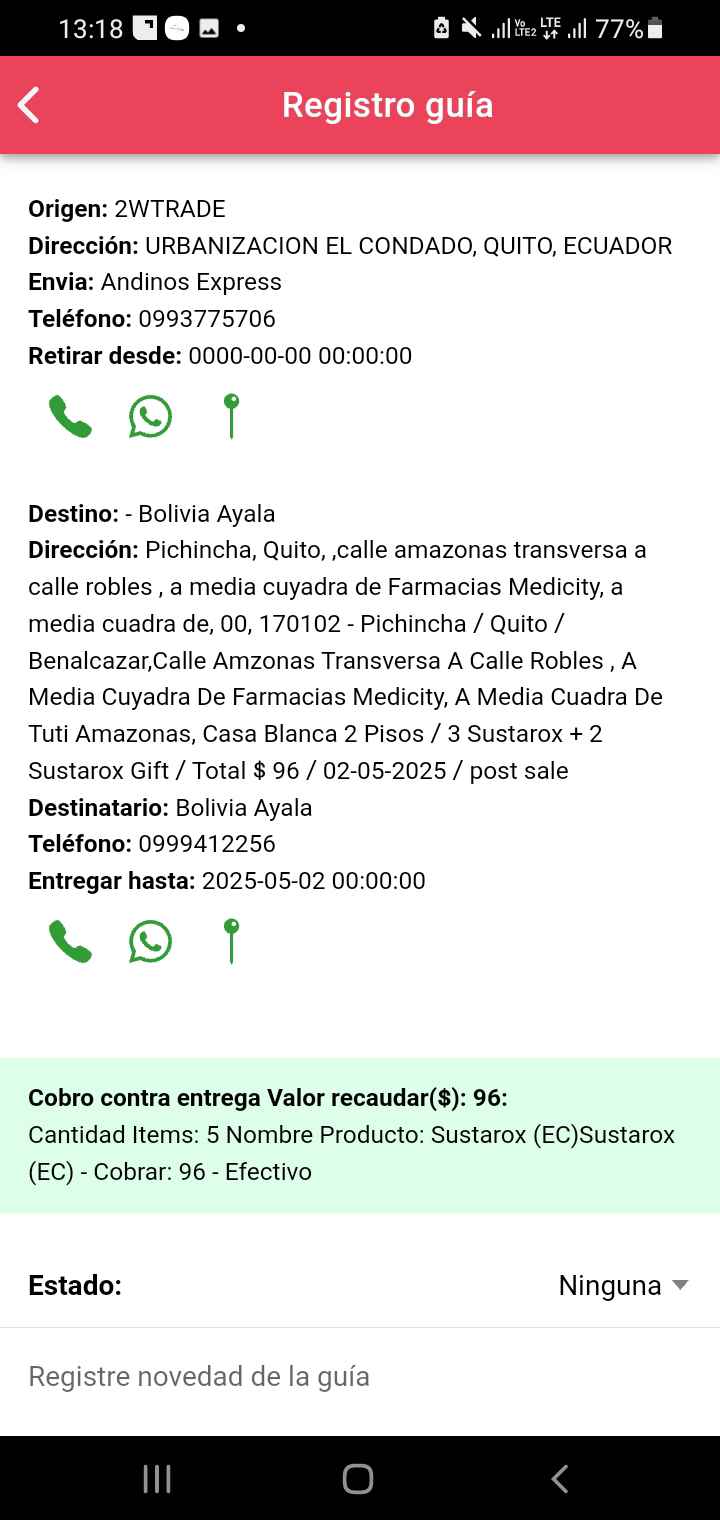Viewport: 720px width, 1520px height.
Task: Go to the phone home screen
Action: 358,1479
